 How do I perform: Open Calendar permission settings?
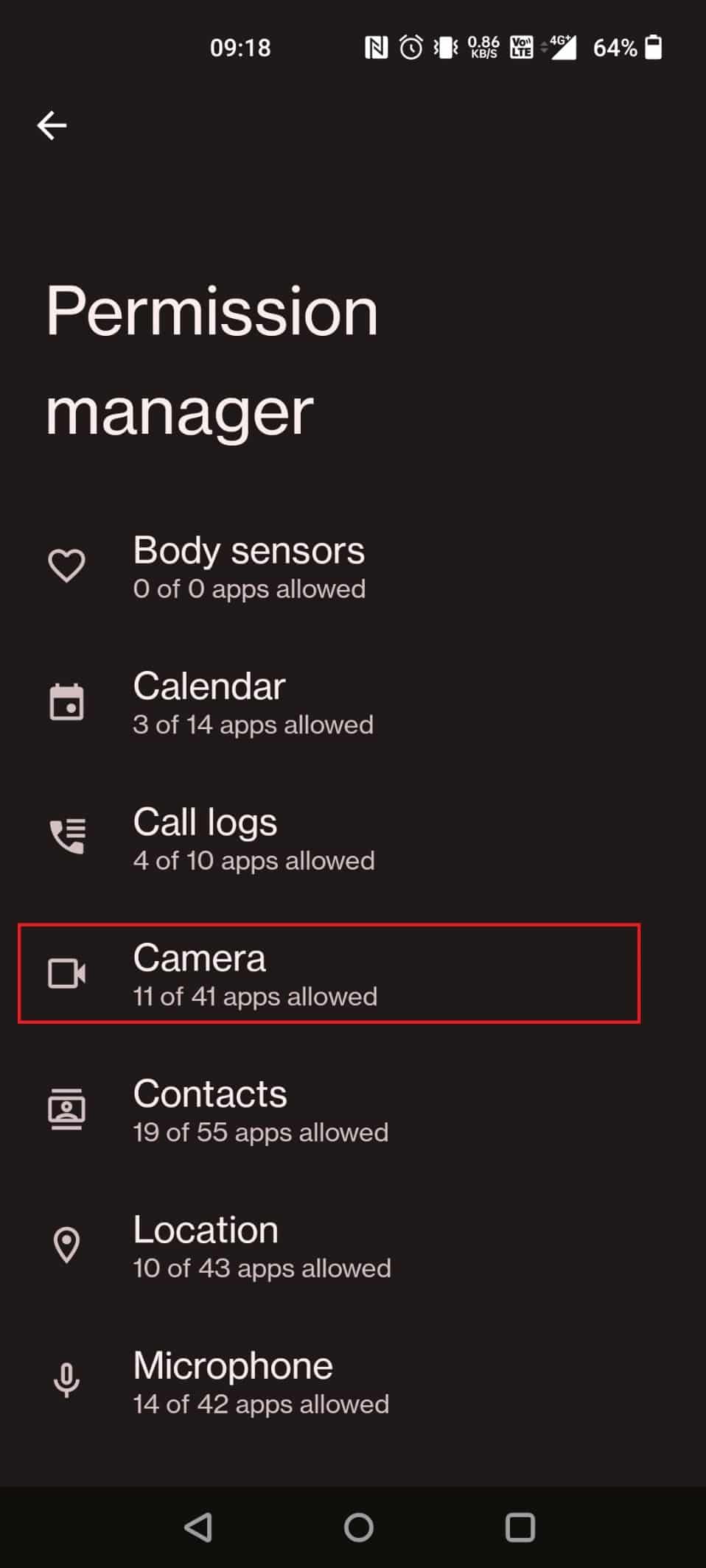[252, 703]
